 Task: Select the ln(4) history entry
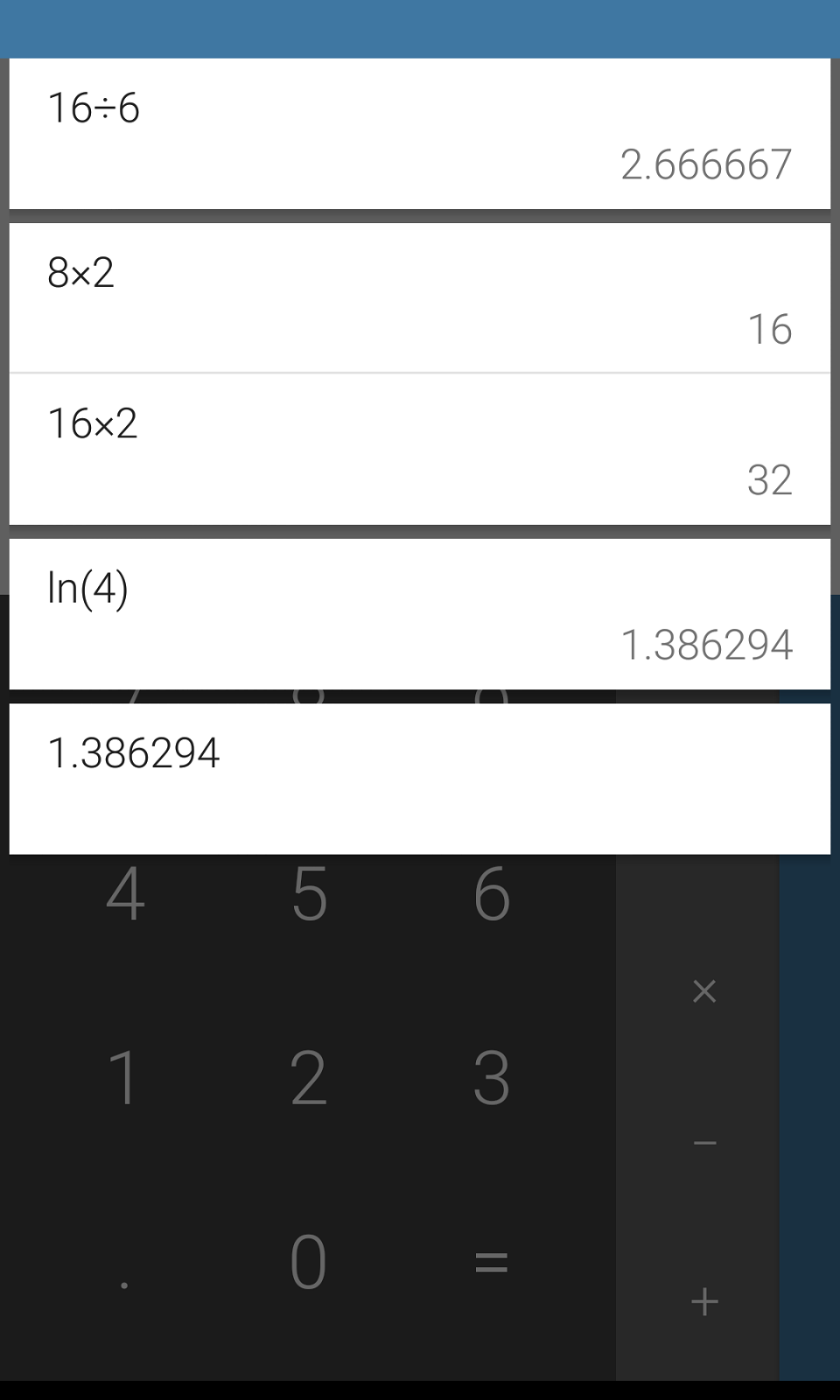pos(420,614)
